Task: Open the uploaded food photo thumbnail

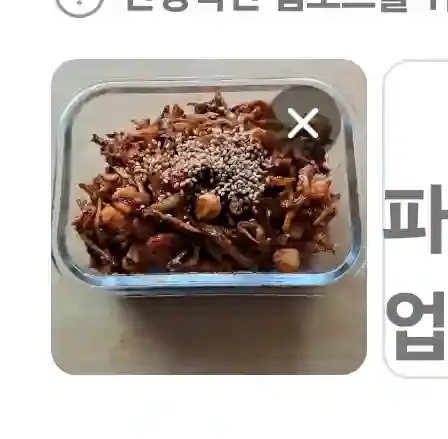Action: [209, 217]
